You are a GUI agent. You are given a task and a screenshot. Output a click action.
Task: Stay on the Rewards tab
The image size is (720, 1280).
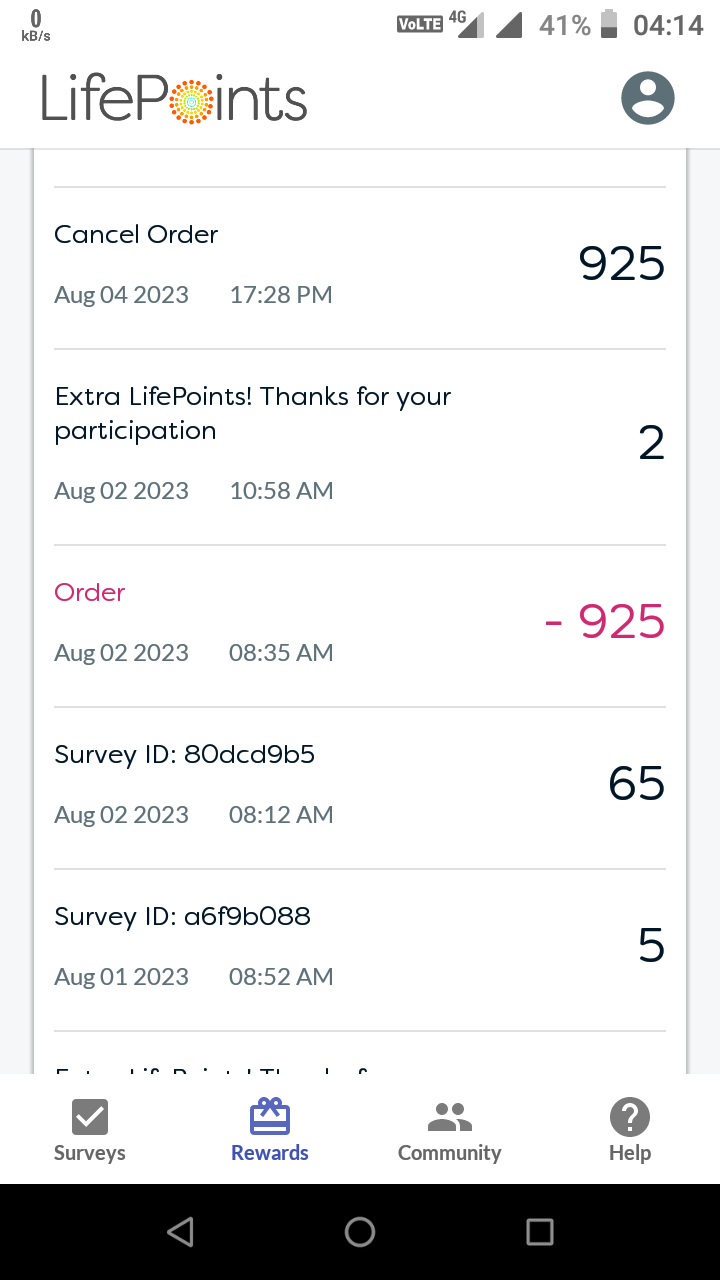(x=269, y=1128)
